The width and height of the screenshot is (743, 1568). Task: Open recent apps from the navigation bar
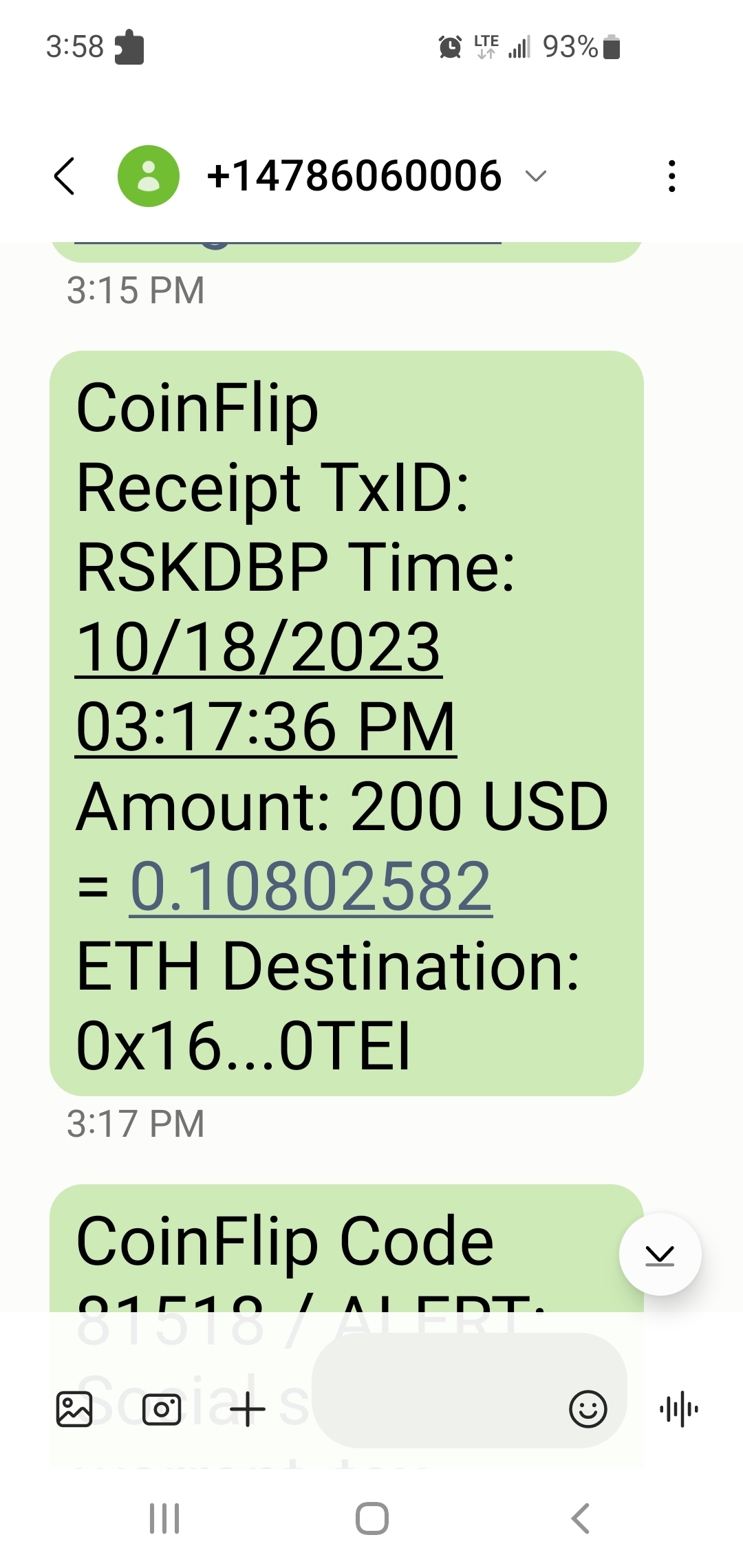(x=164, y=1518)
